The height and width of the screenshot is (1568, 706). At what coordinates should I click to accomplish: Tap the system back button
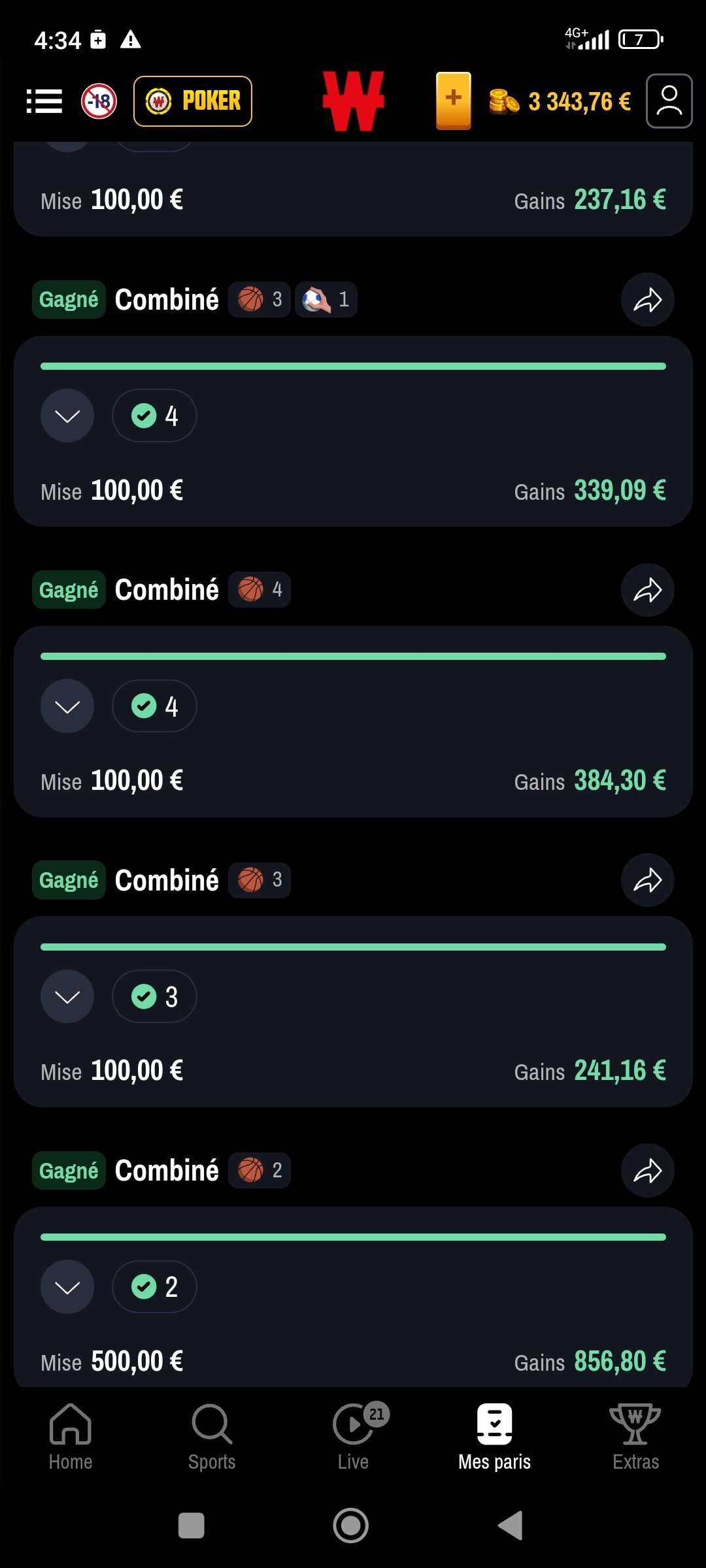point(511,1526)
